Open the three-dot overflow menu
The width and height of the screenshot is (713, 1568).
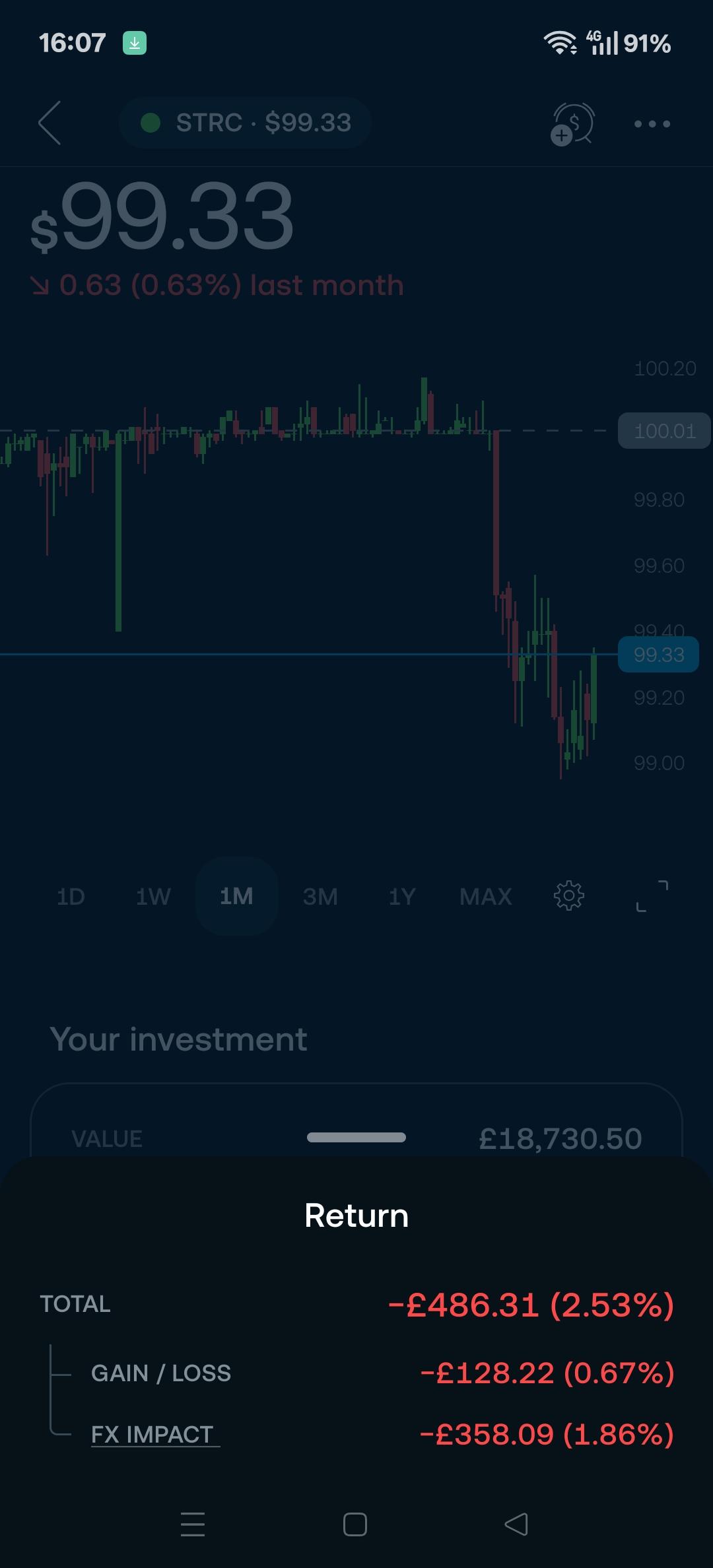[652, 123]
